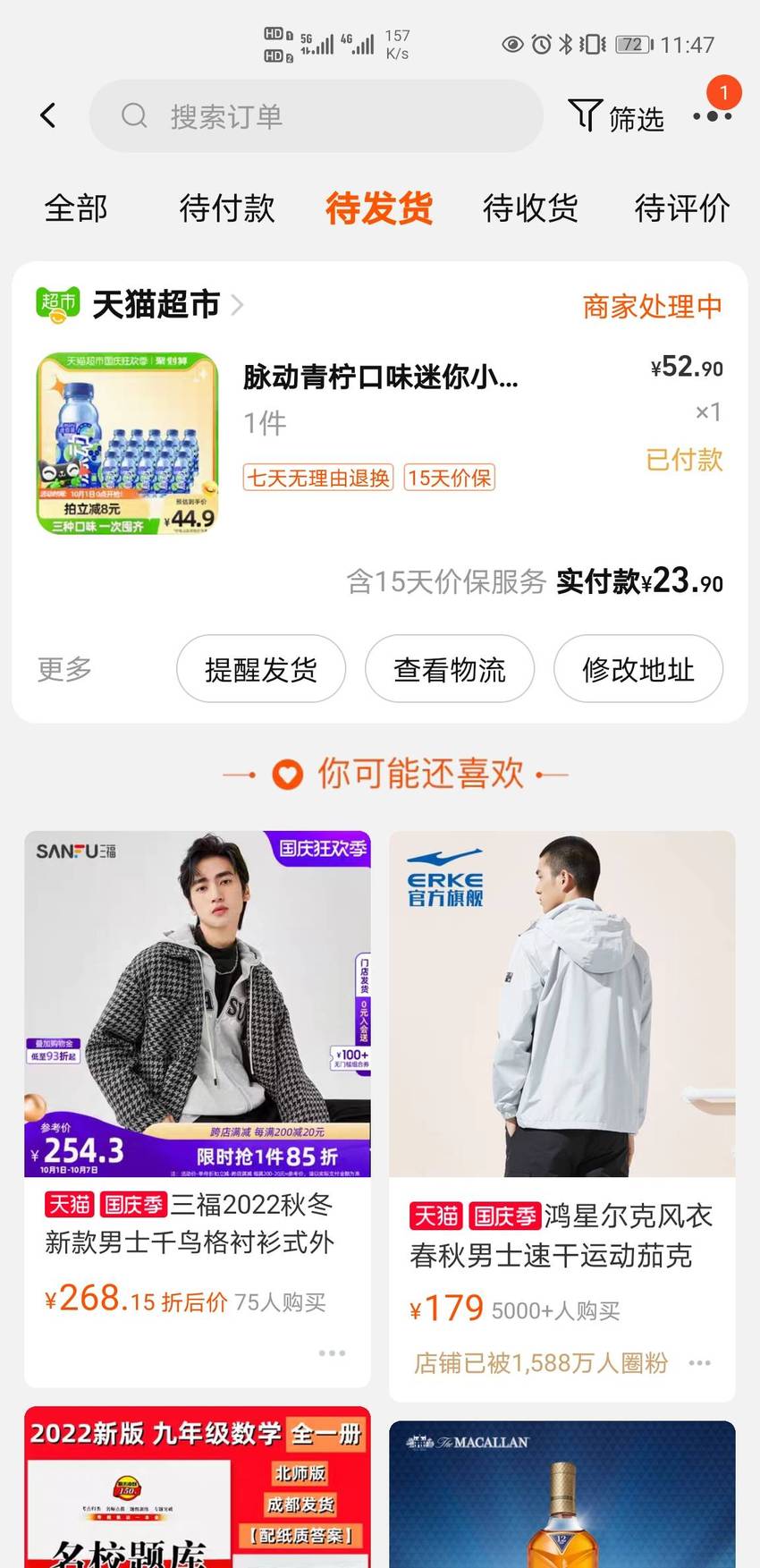Tap the 修改地址 button

pos(638,669)
